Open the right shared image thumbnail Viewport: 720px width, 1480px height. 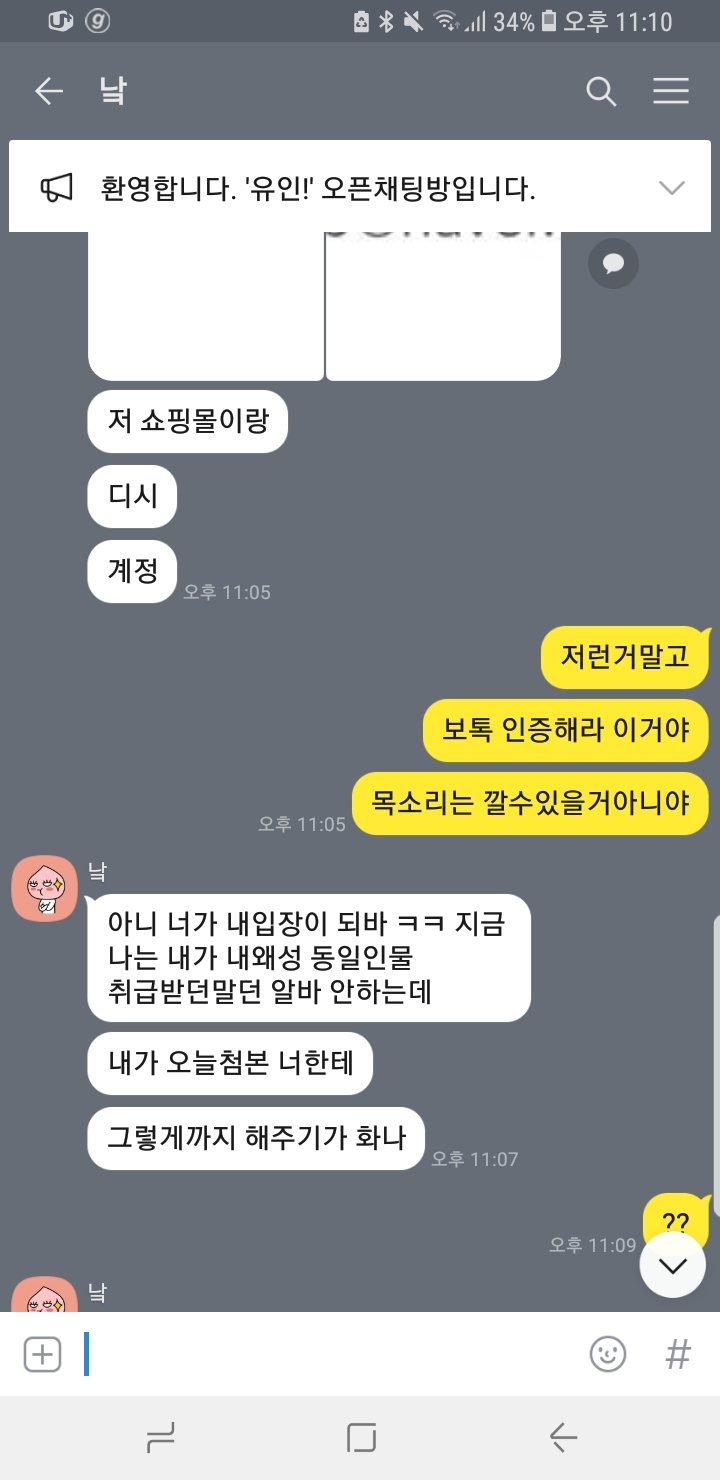point(442,305)
